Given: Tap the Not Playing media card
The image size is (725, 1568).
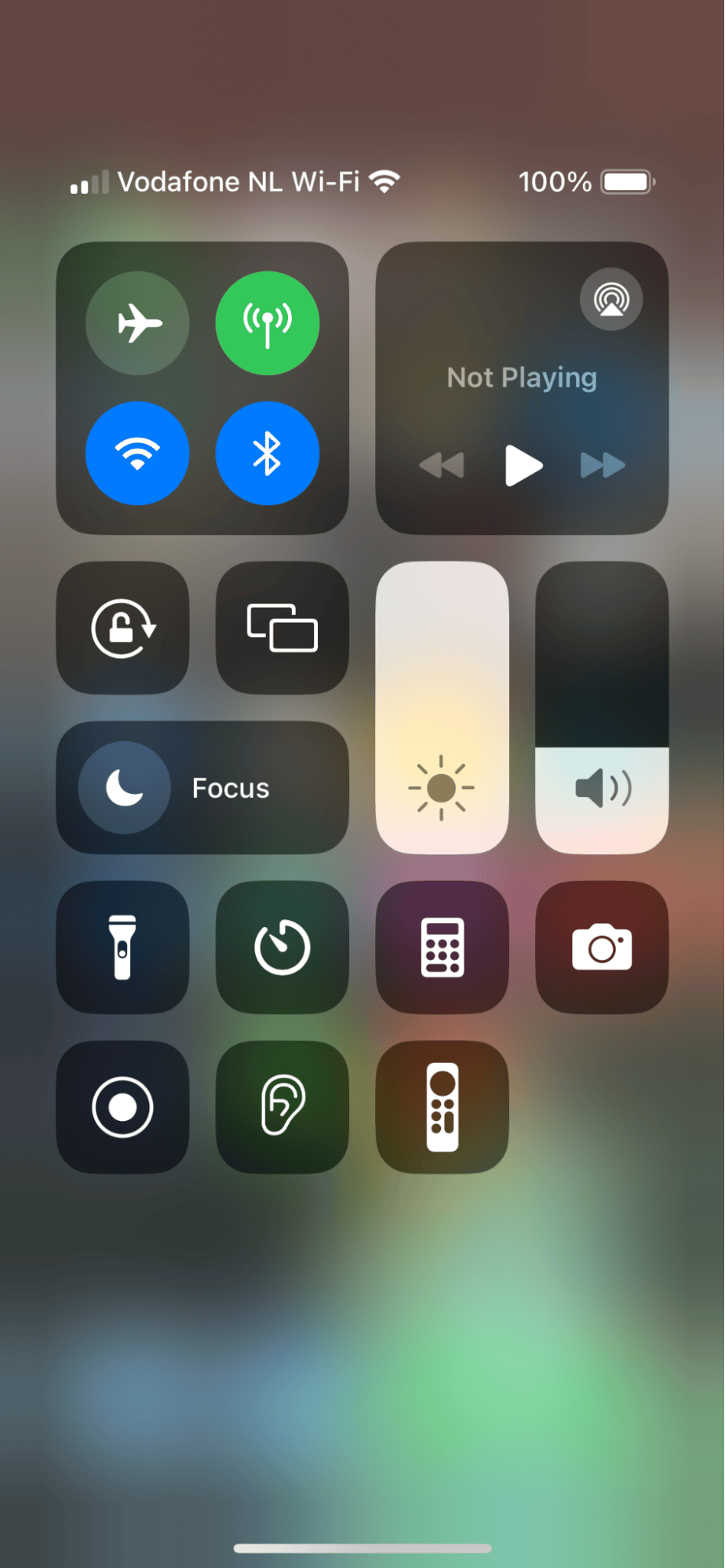Looking at the screenshot, I should (521, 377).
